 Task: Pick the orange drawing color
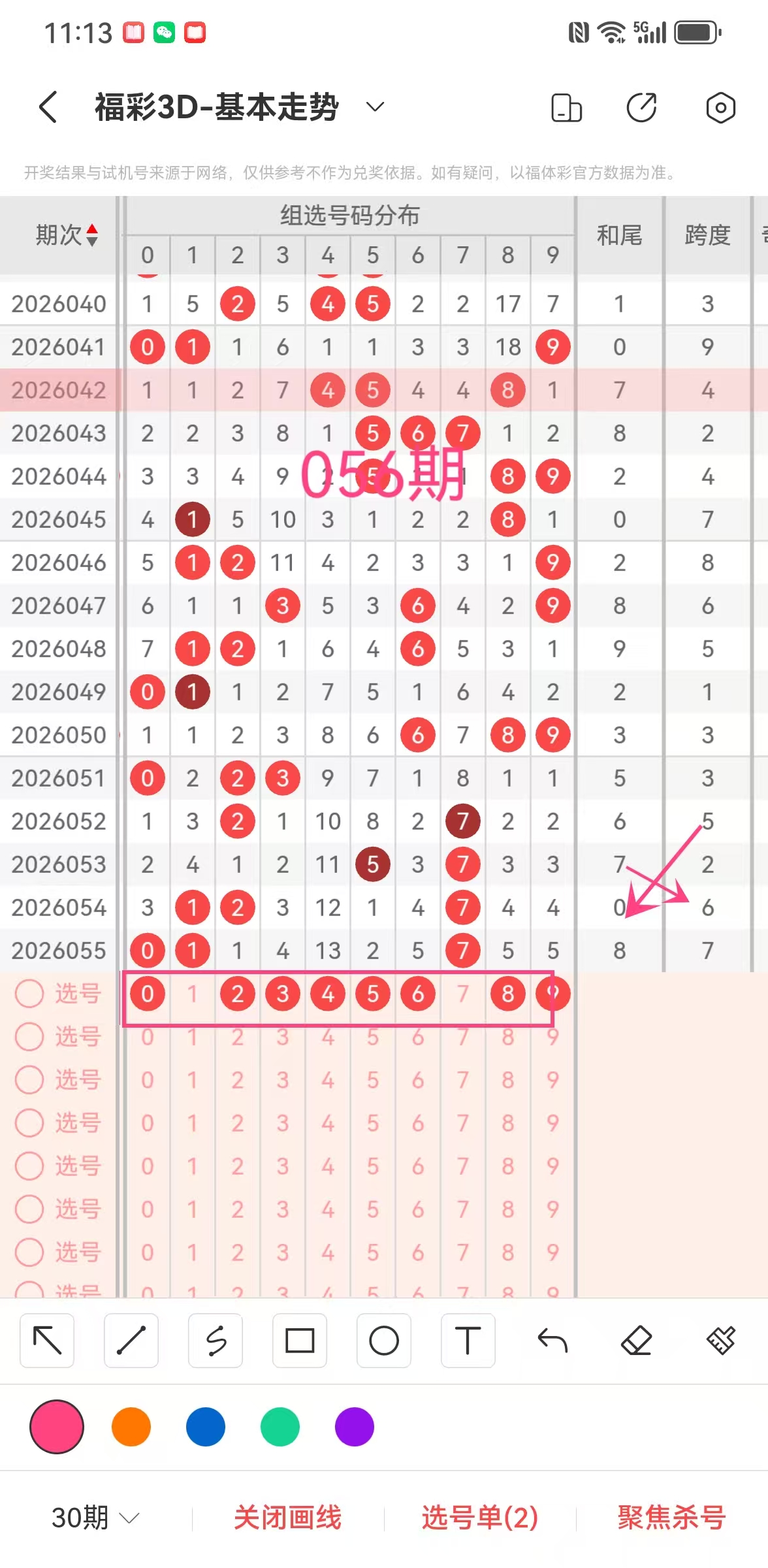coord(131,1428)
